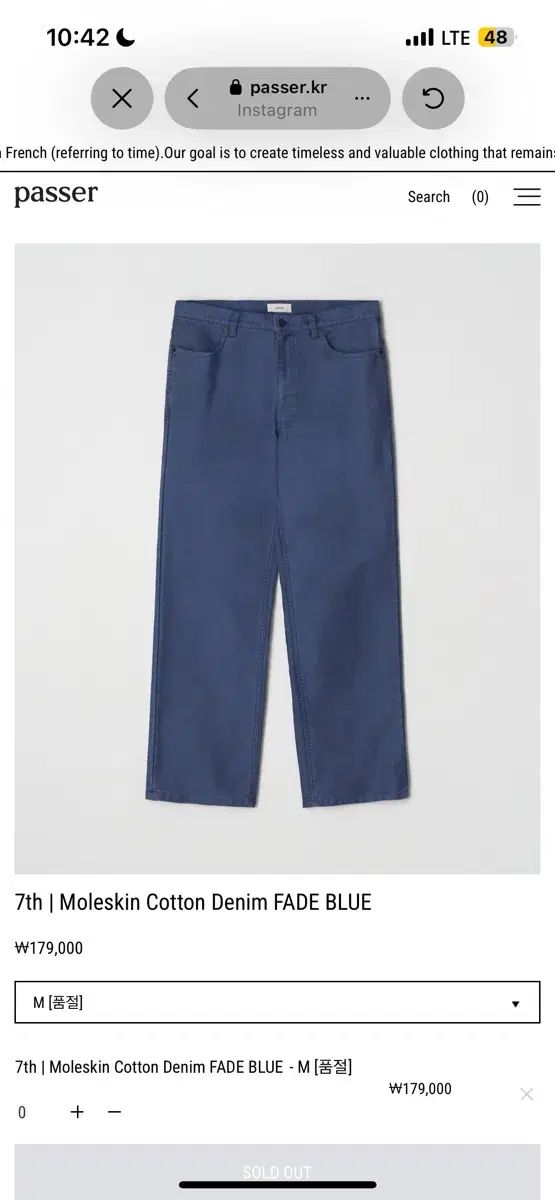Open the browser more options menu
This screenshot has width=555, height=1200.
coord(362,98)
